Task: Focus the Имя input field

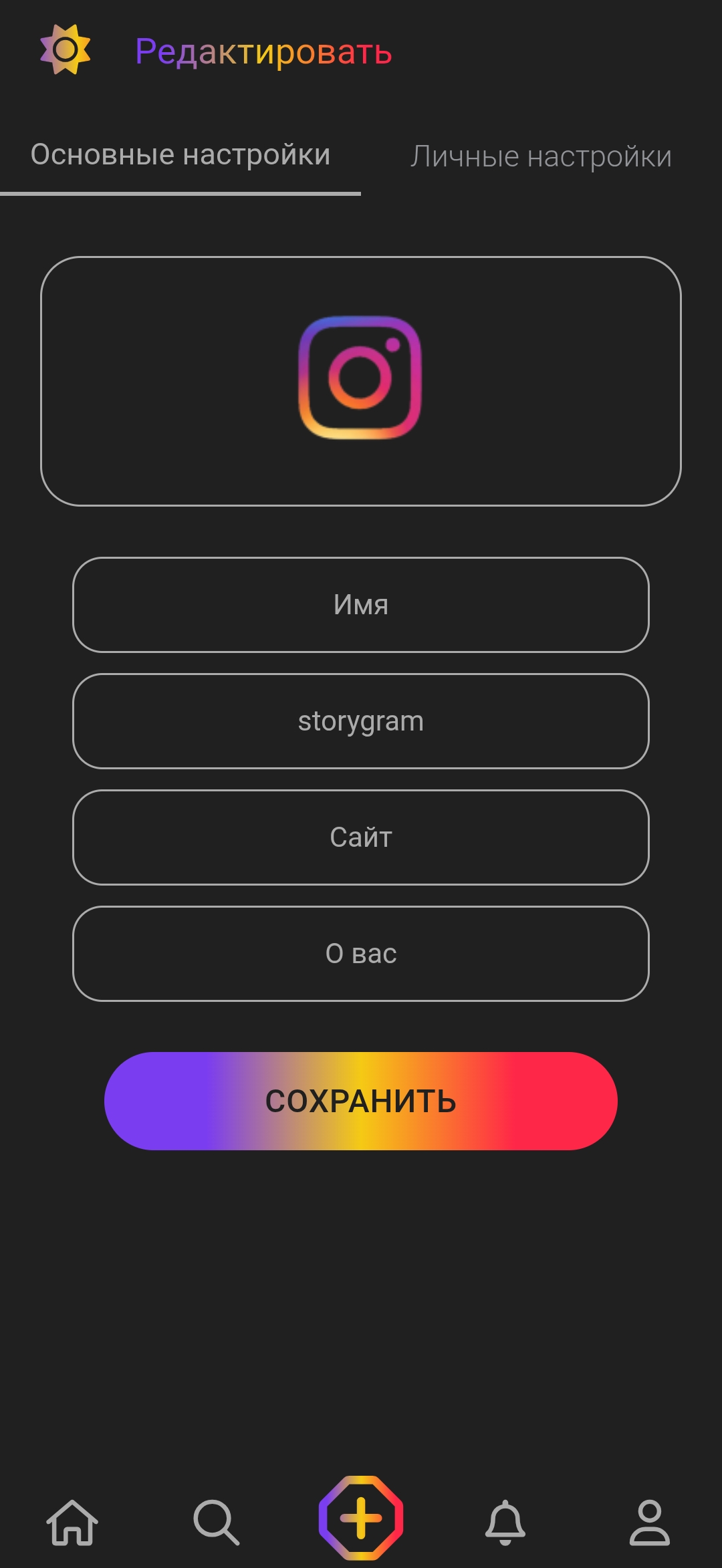Action: pyautogui.click(x=361, y=605)
